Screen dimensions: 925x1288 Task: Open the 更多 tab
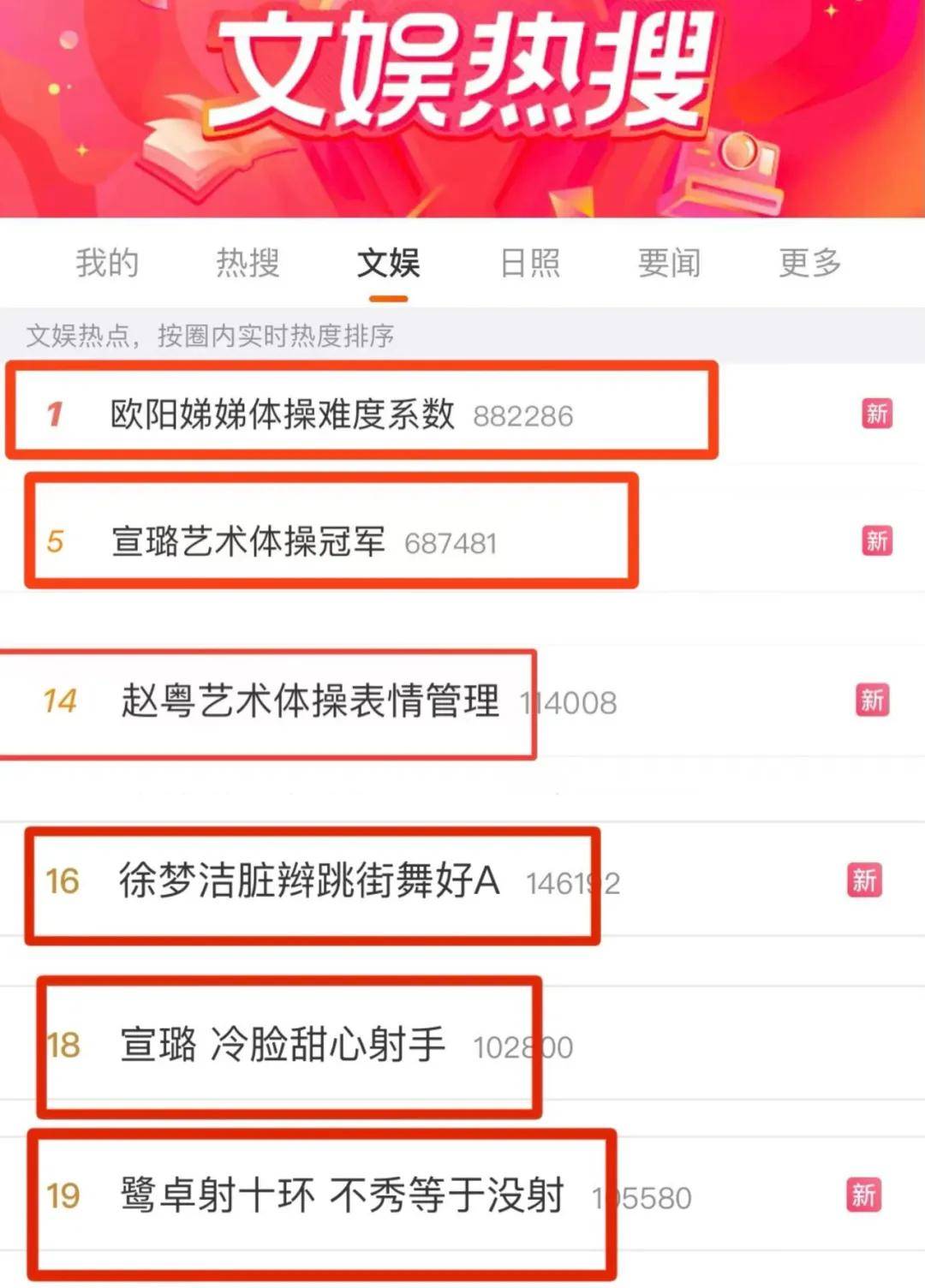point(809,263)
